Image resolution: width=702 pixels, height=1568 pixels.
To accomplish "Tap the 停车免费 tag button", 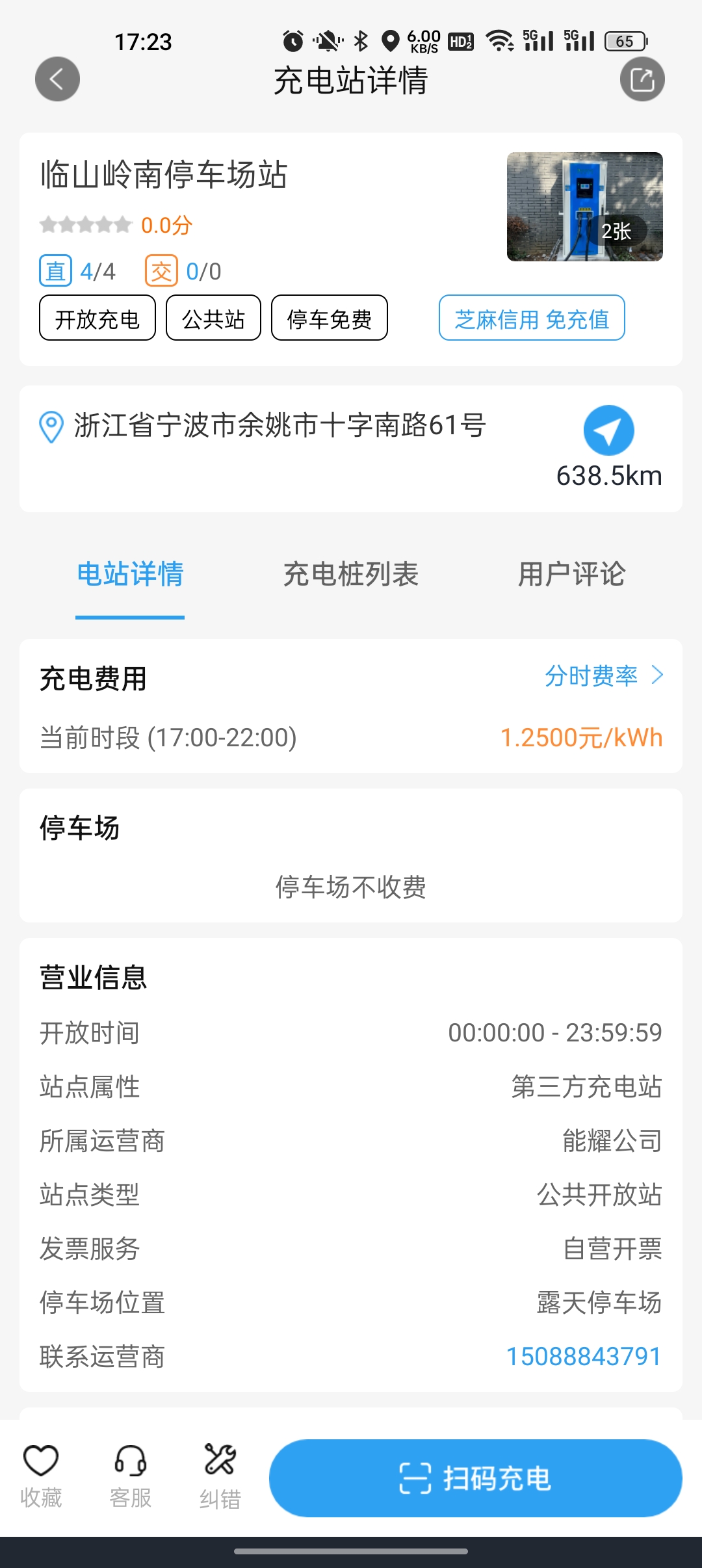I will click(x=330, y=319).
